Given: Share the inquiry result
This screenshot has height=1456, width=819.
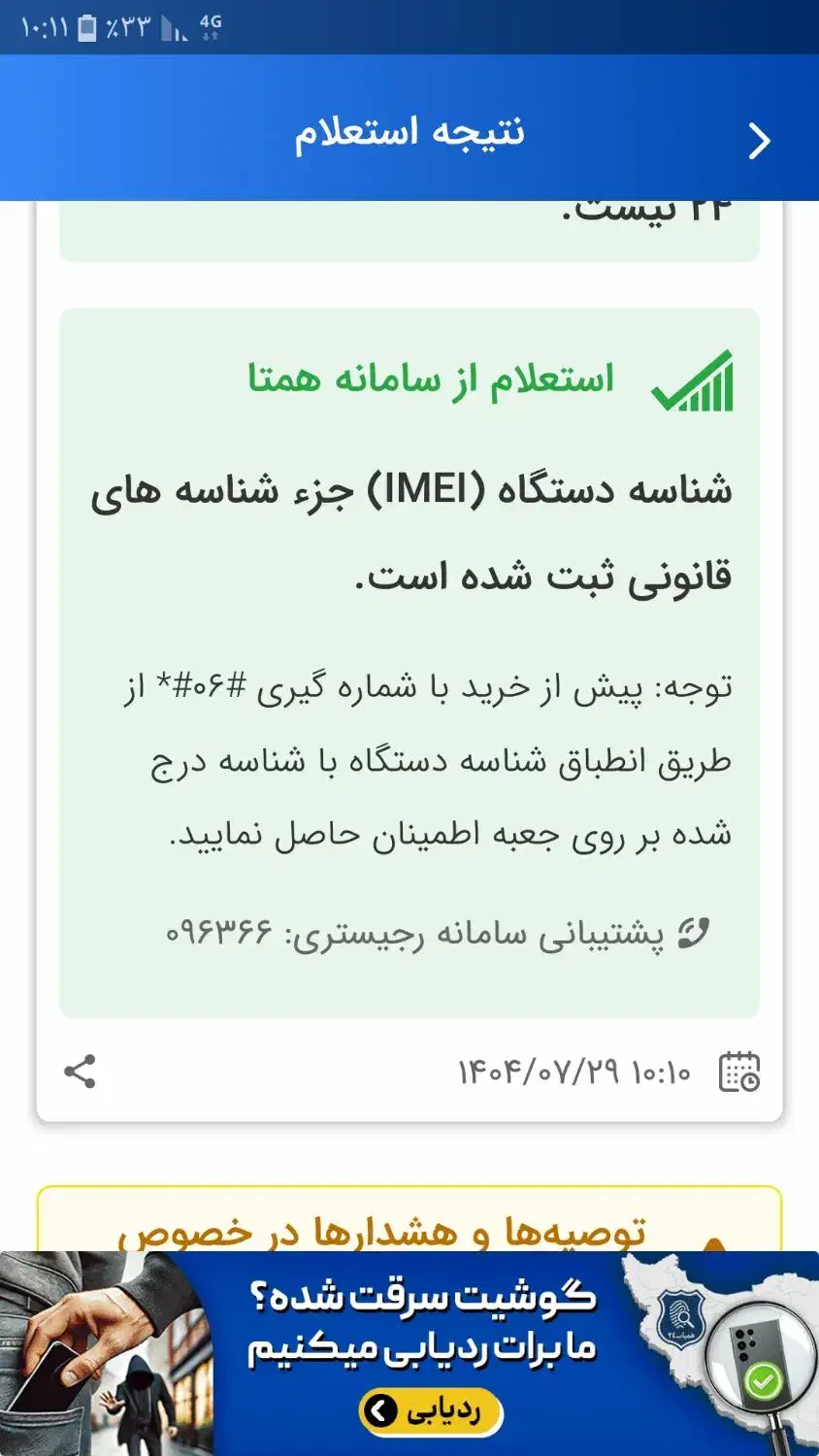Looking at the screenshot, I should (80, 1072).
